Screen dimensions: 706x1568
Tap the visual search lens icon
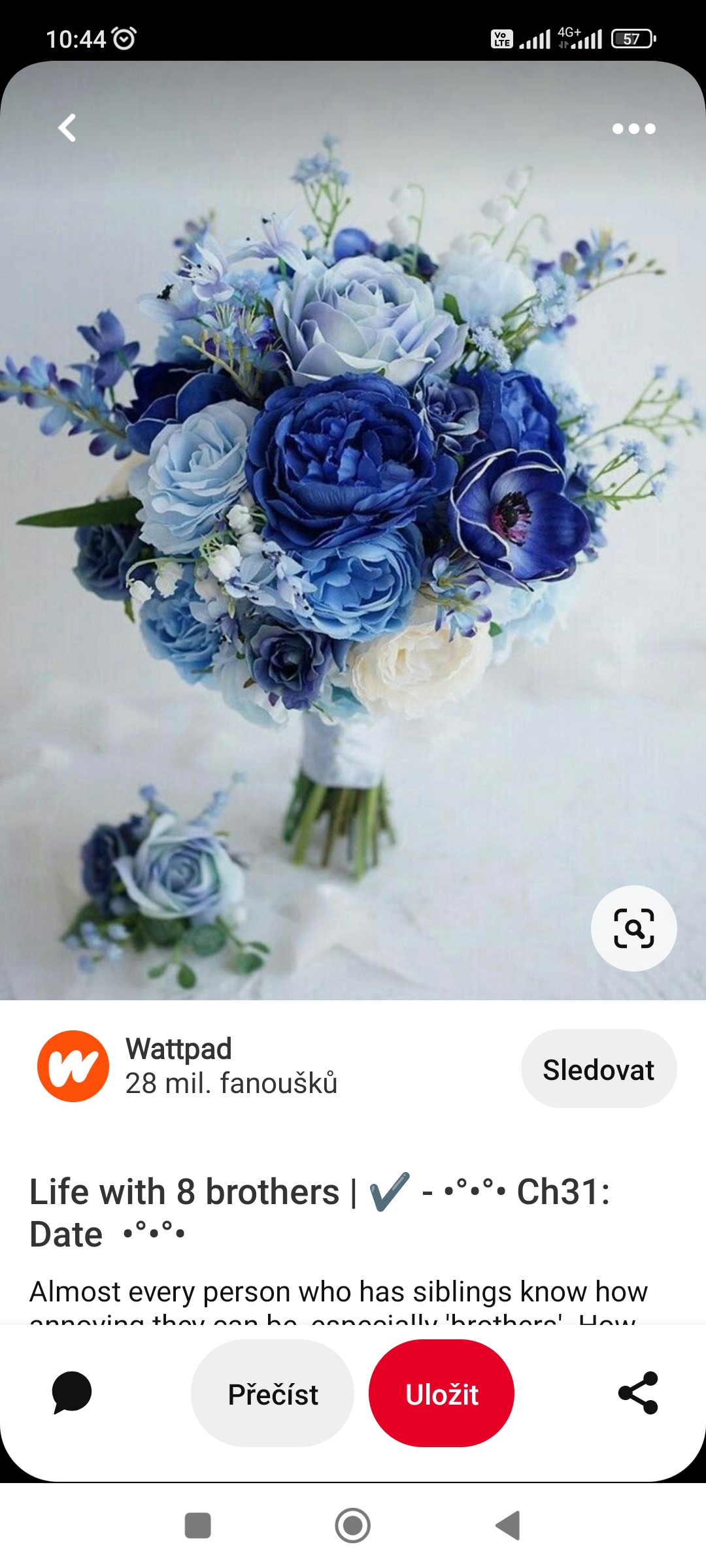[x=633, y=928]
